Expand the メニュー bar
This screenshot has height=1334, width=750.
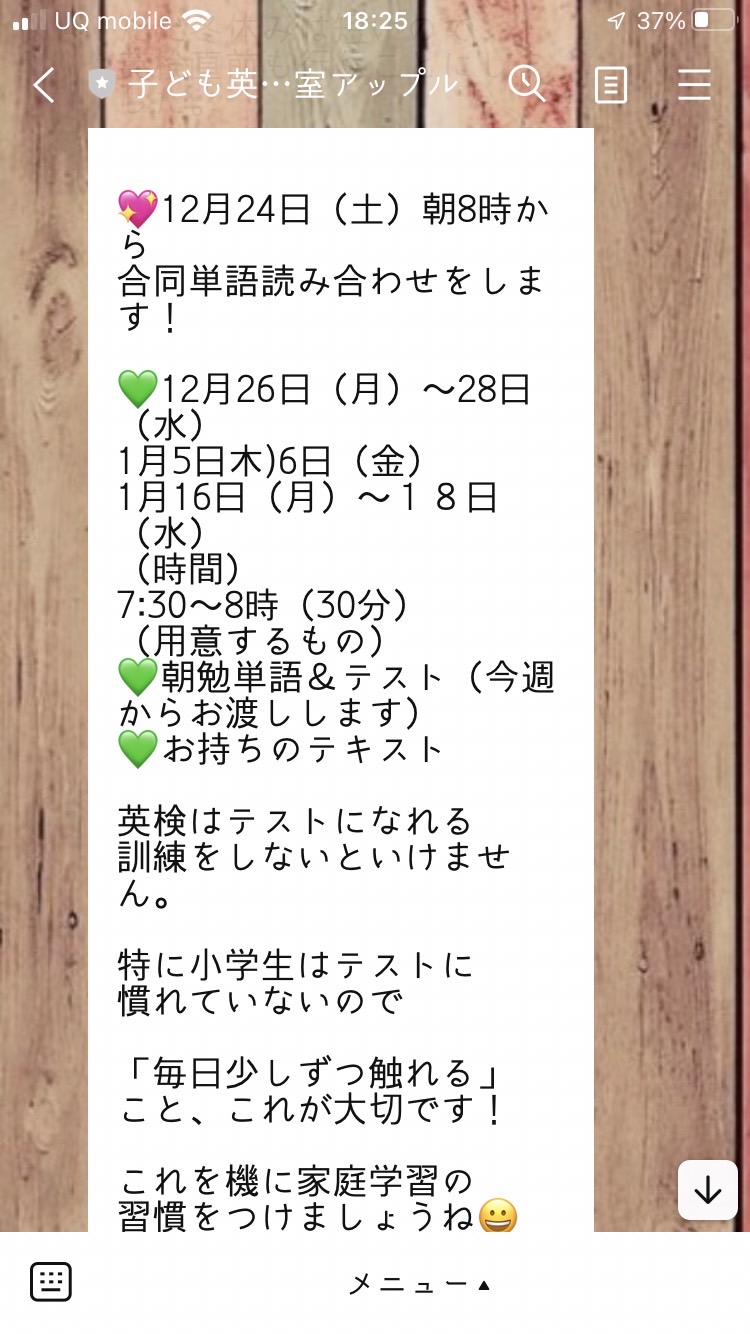coord(419,1284)
